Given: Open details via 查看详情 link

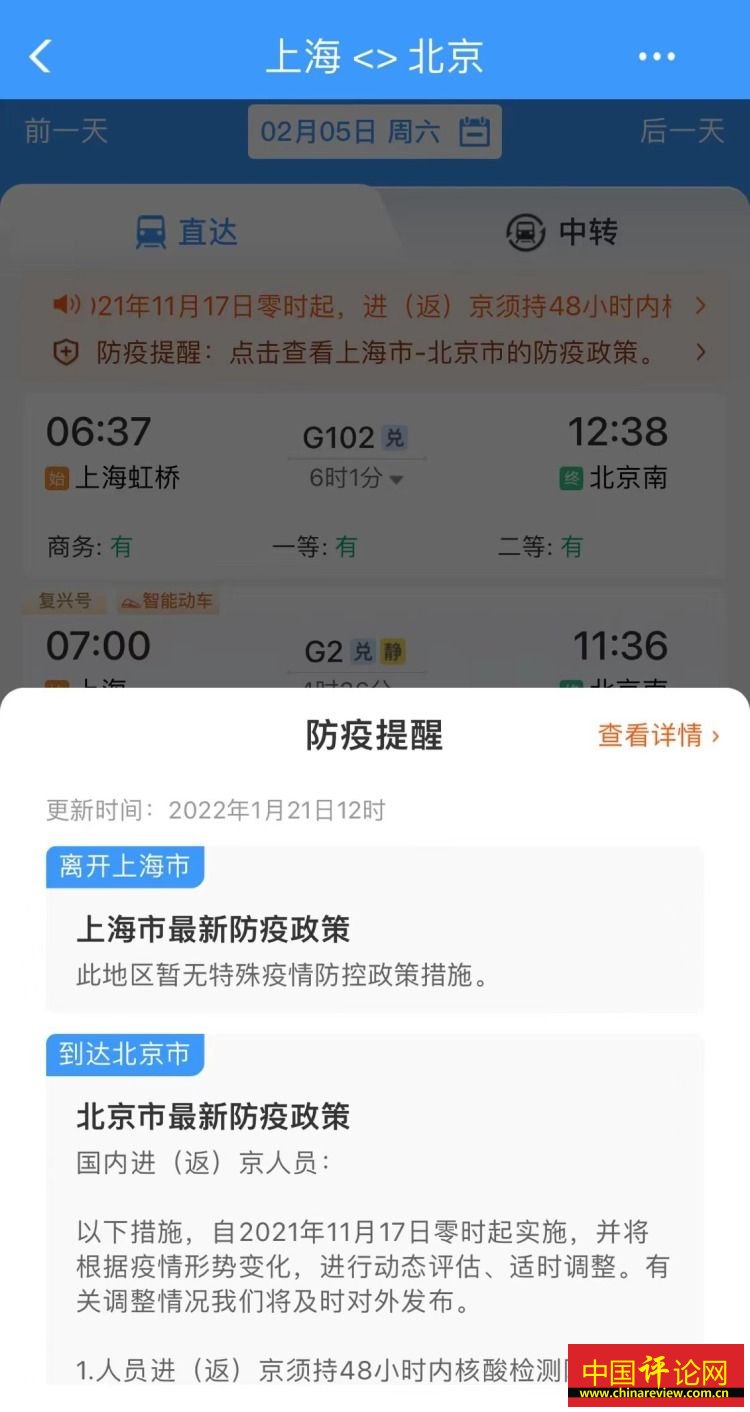Looking at the screenshot, I should [x=658, y=735].
